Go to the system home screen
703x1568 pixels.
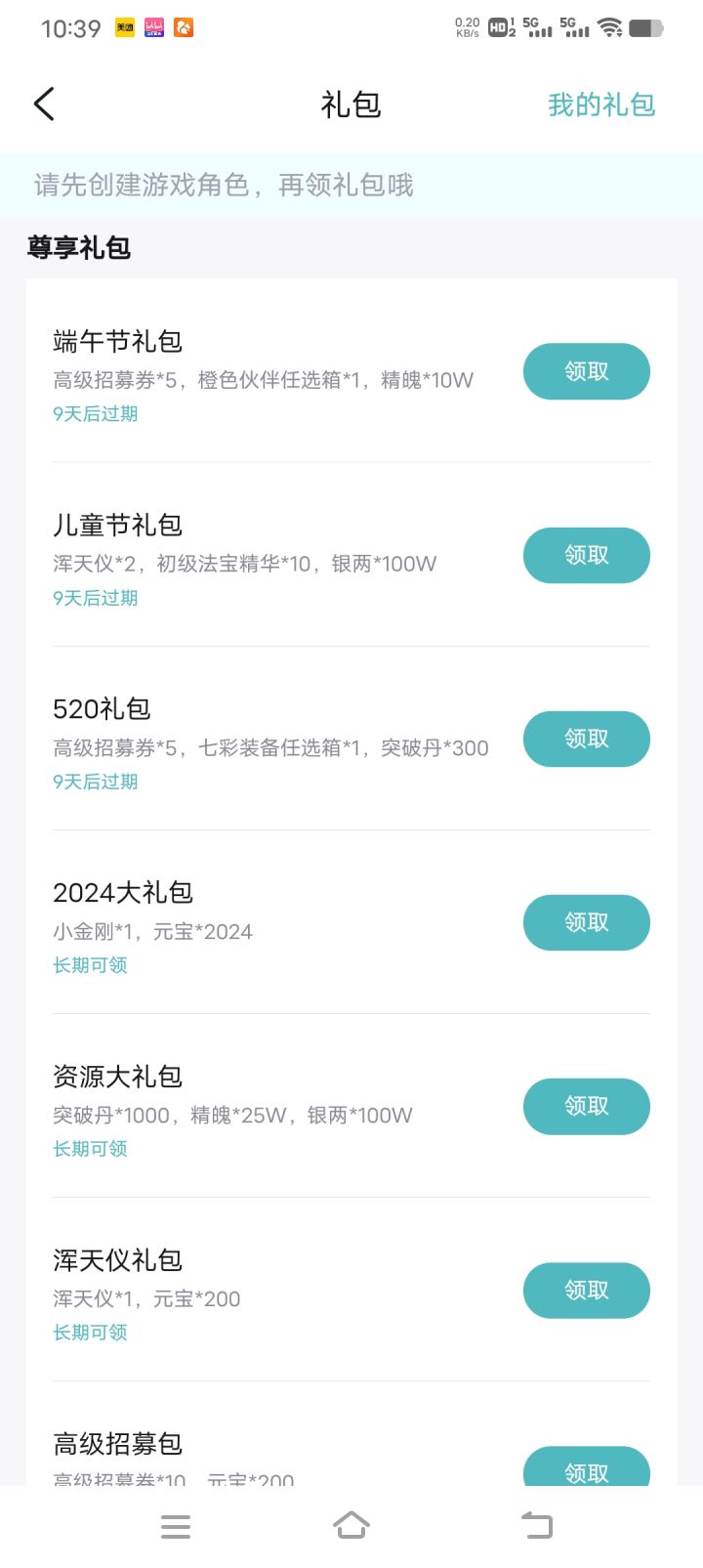pyautogui.click(x=351, y=1526)
